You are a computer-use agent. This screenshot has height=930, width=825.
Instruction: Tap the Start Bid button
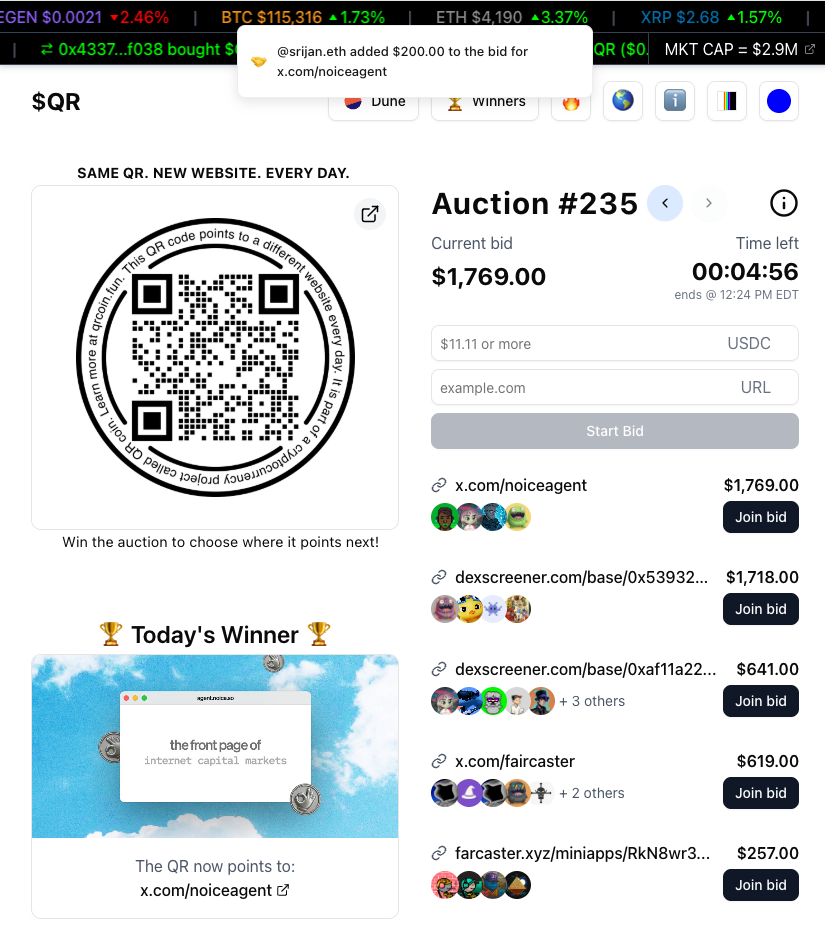614,431
